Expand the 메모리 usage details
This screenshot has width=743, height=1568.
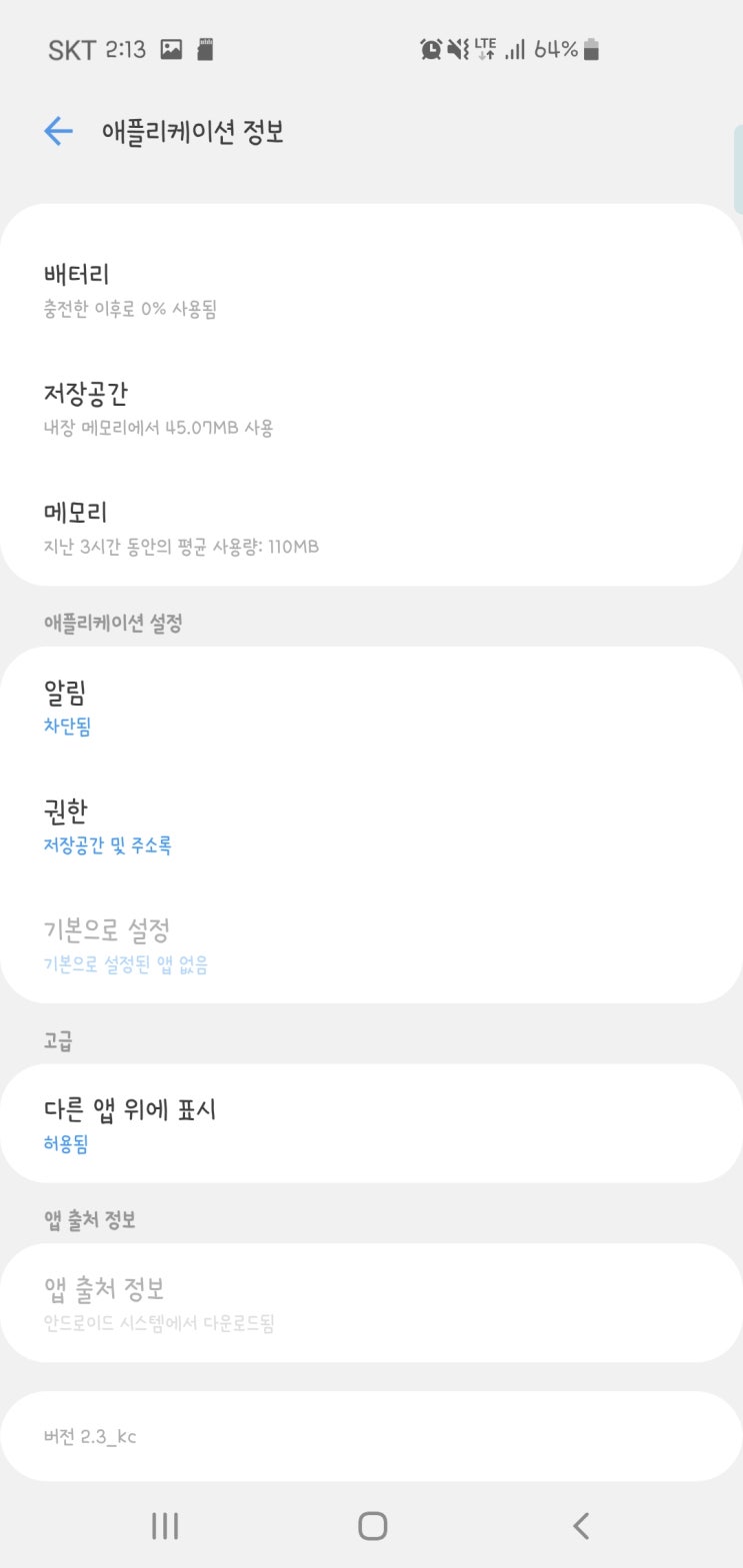pos(371,525)
